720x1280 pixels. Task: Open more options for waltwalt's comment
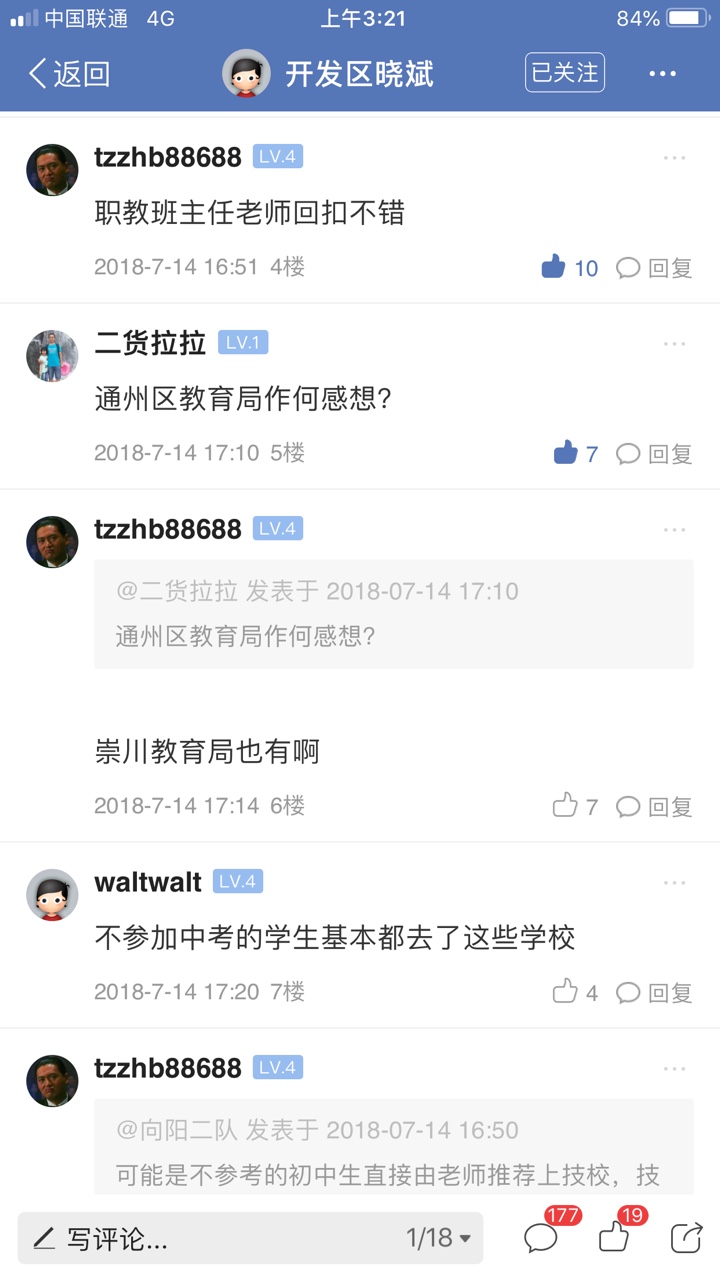pyautogui.click(x=674, y=883)
